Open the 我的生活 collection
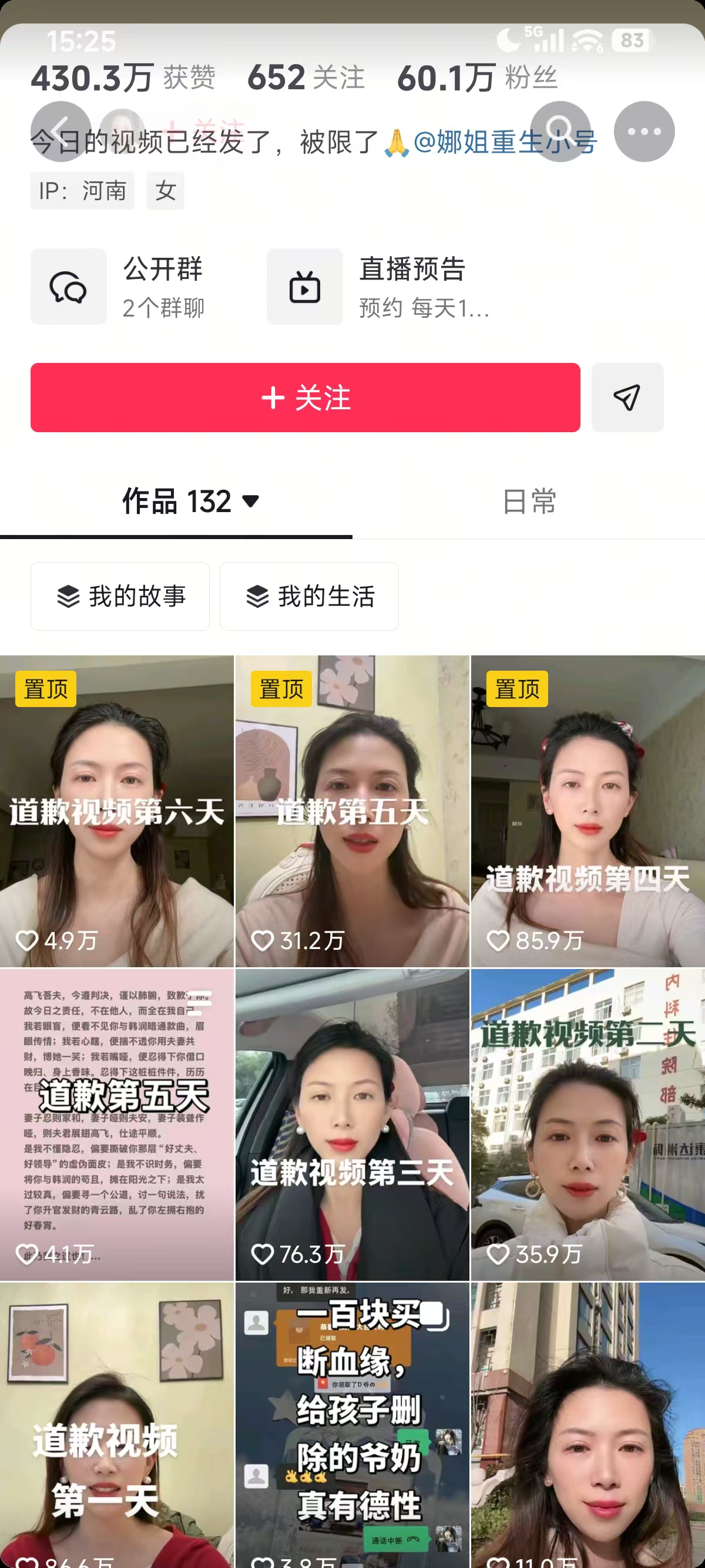 point(308,596)
